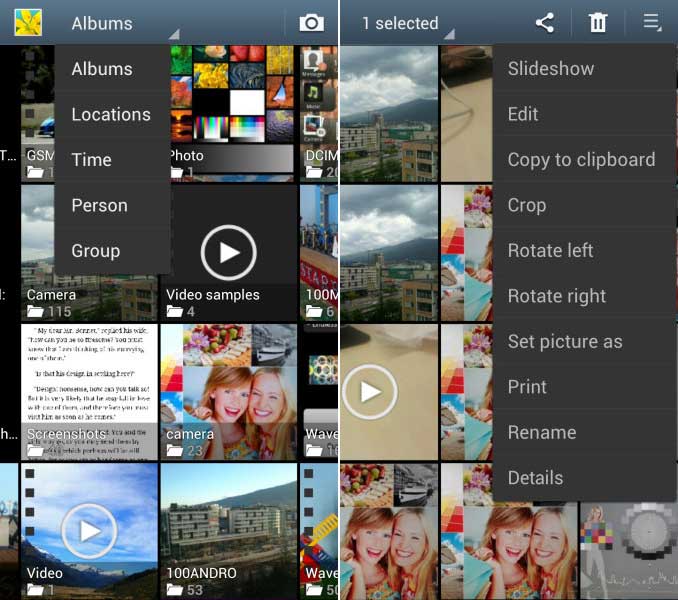
Task: View Details of the selected picture
Action: (535, 478)
